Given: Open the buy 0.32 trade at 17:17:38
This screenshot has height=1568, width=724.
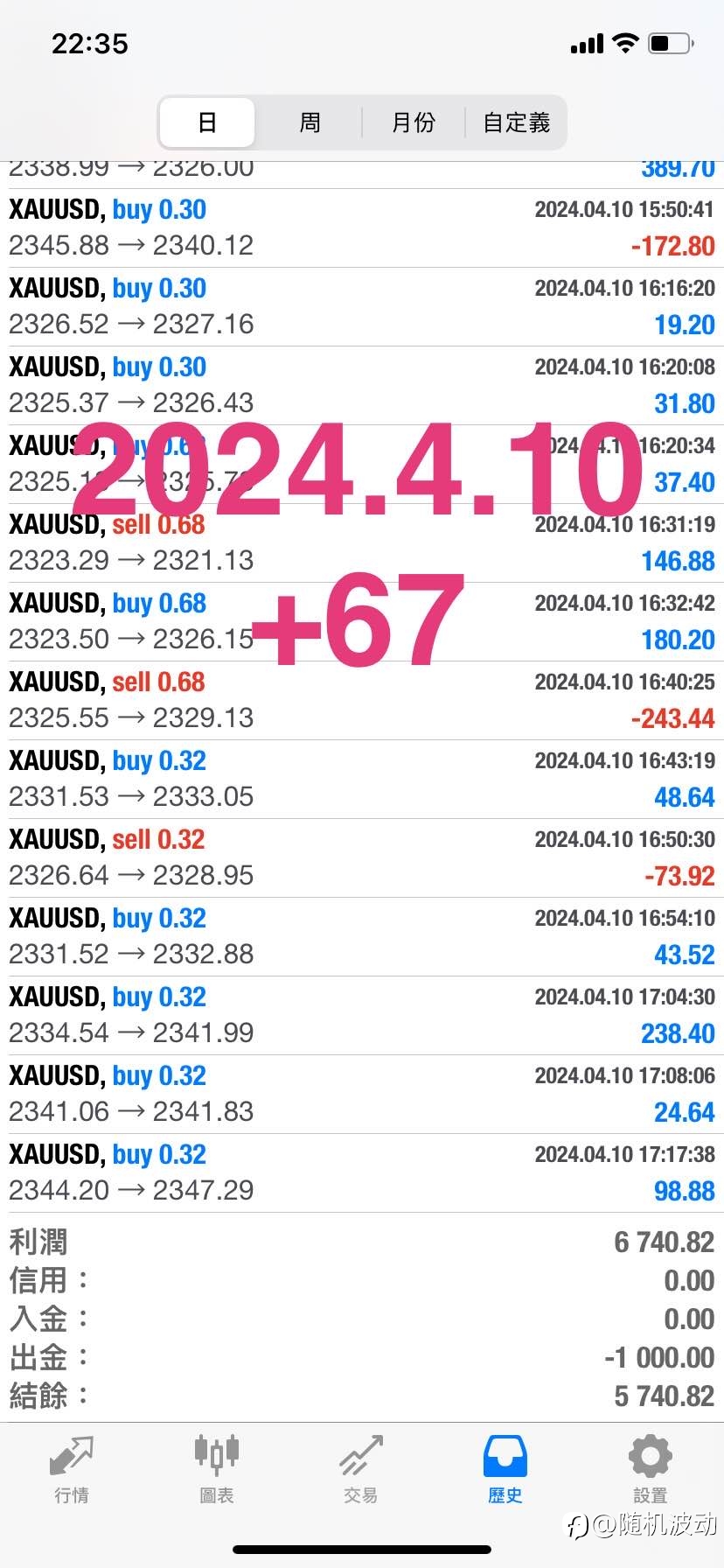Looking at the screenshot, I should pos(362,1173).
